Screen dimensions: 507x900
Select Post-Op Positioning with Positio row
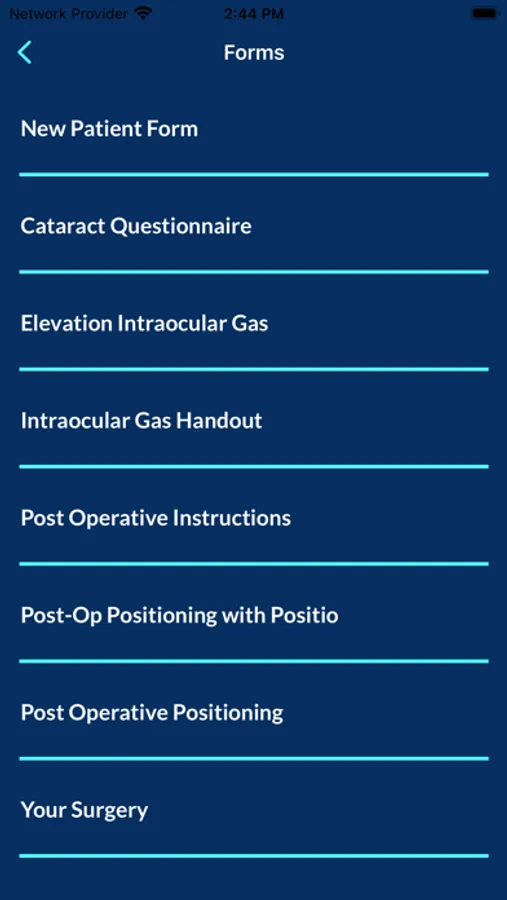(253, 615)
